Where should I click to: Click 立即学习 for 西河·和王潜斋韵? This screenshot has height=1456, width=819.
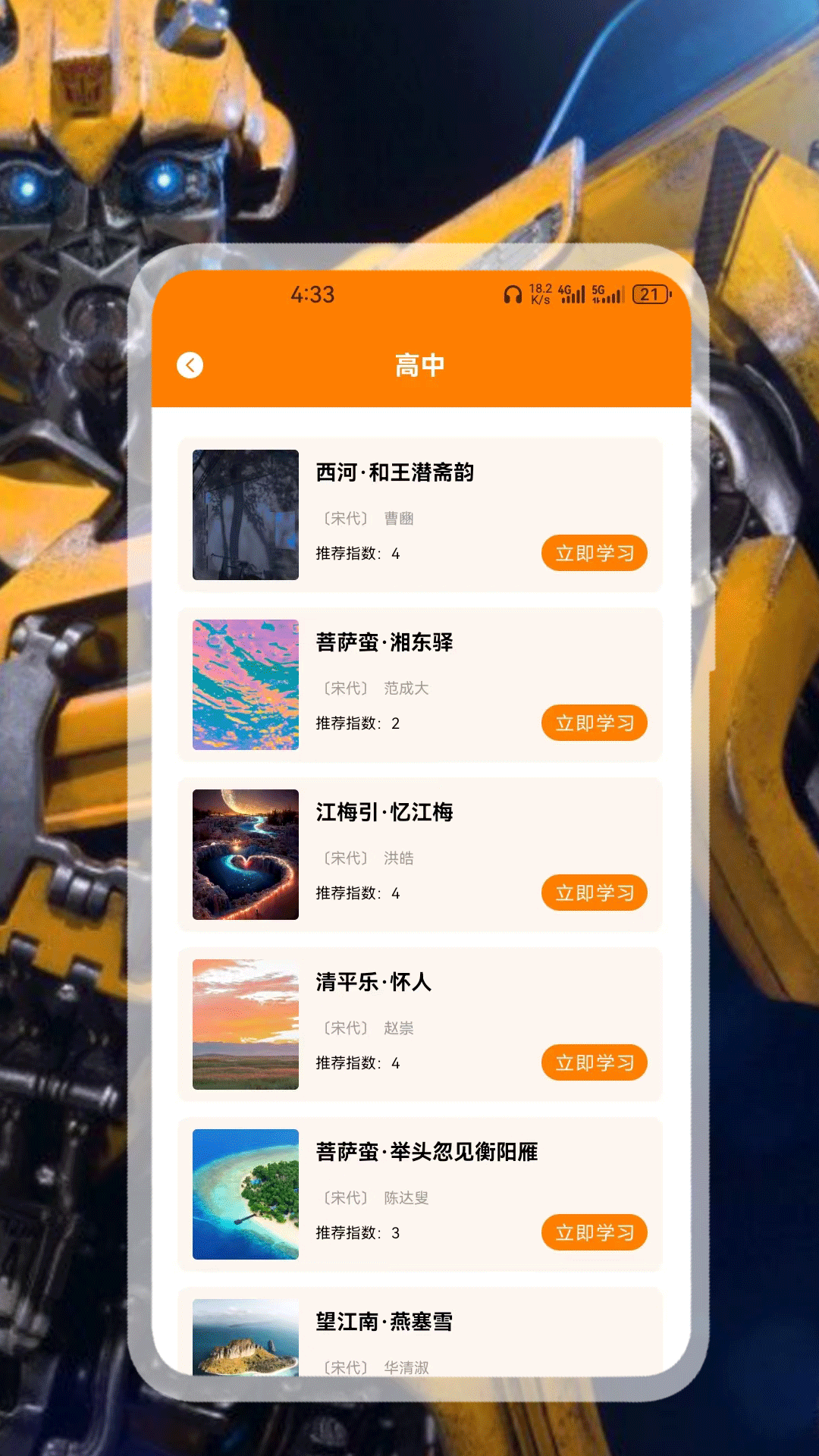[594, 553]
